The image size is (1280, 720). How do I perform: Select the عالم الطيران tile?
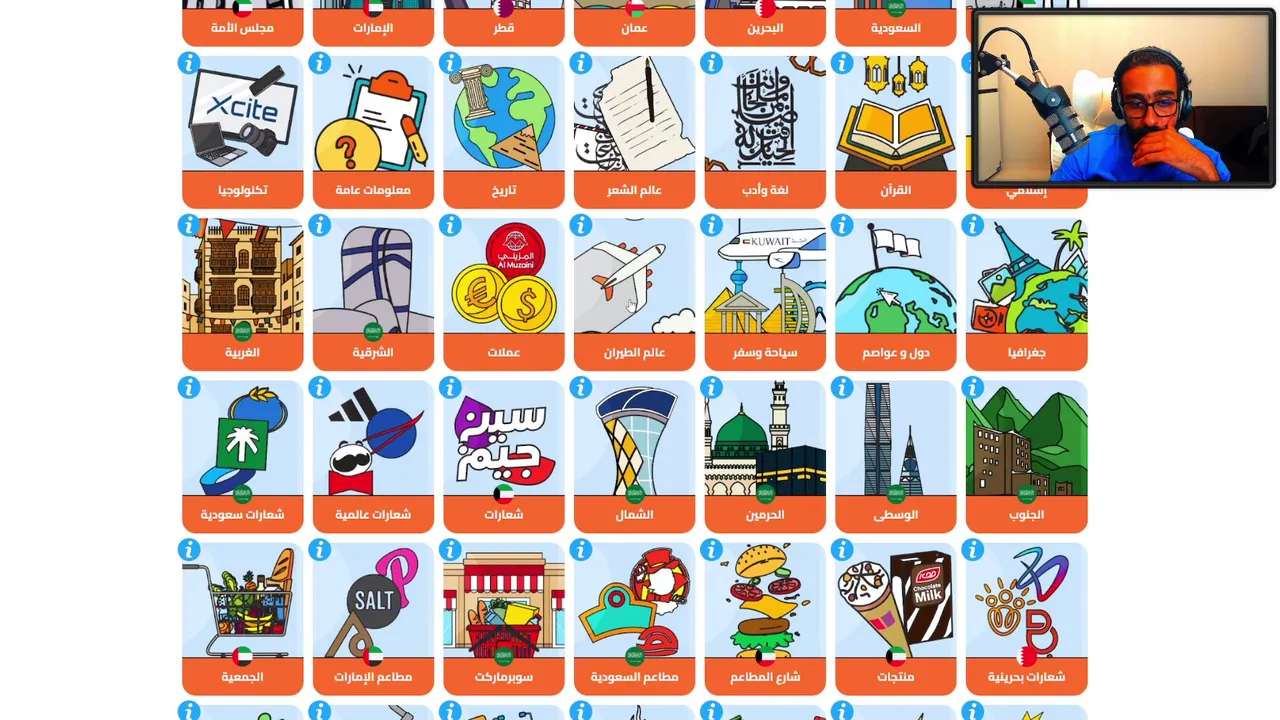(634, 294)
